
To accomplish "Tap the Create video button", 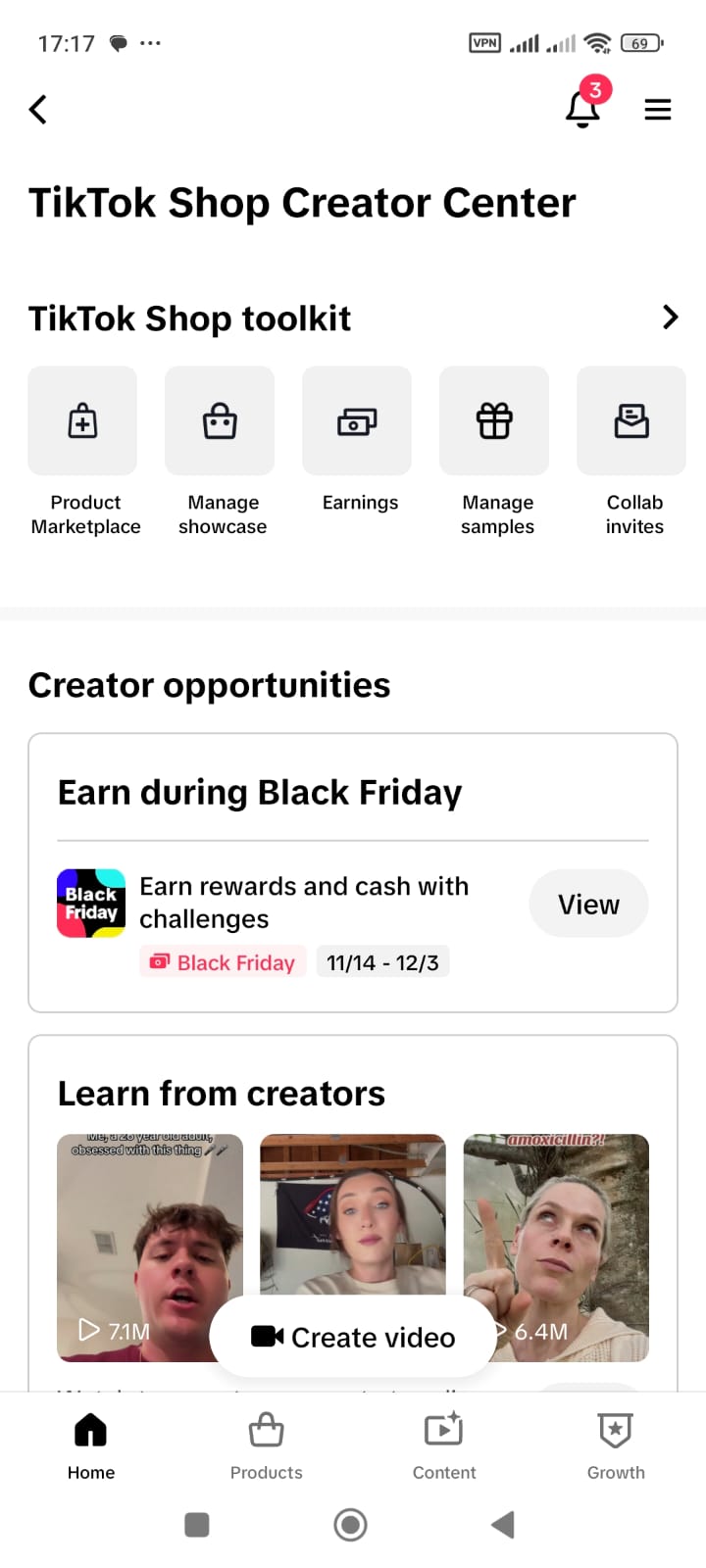I will point(353,1337).
